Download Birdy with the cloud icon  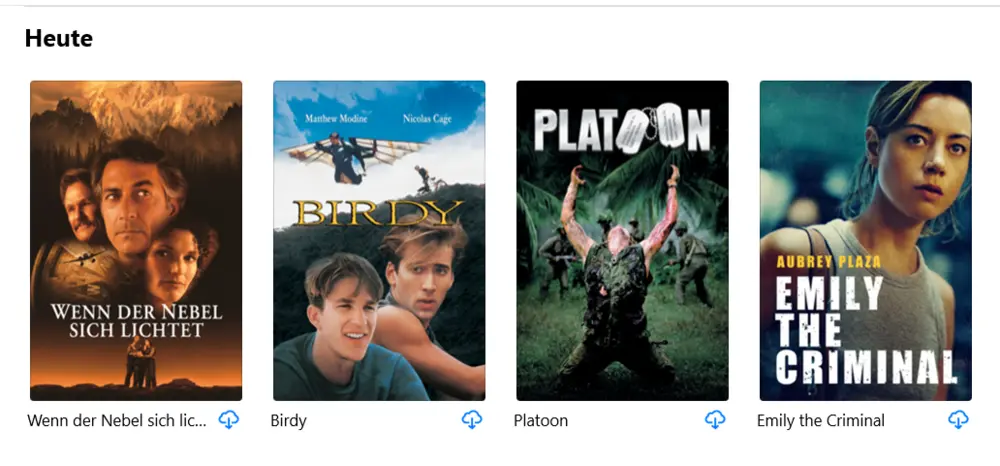coord(472,420)
